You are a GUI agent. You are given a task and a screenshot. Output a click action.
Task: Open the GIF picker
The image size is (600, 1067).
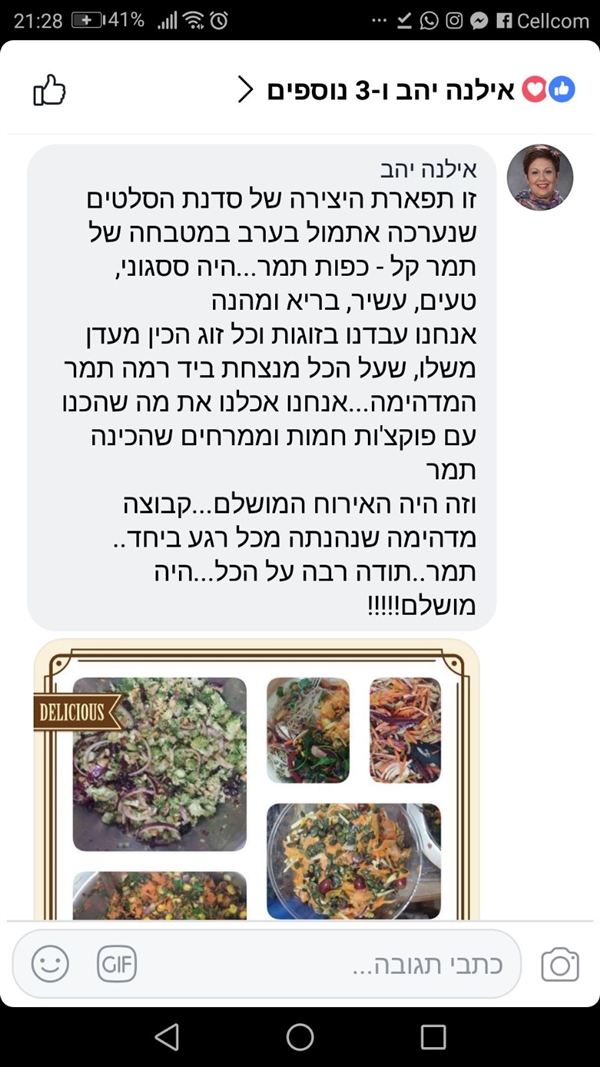[x=117, y=965]
